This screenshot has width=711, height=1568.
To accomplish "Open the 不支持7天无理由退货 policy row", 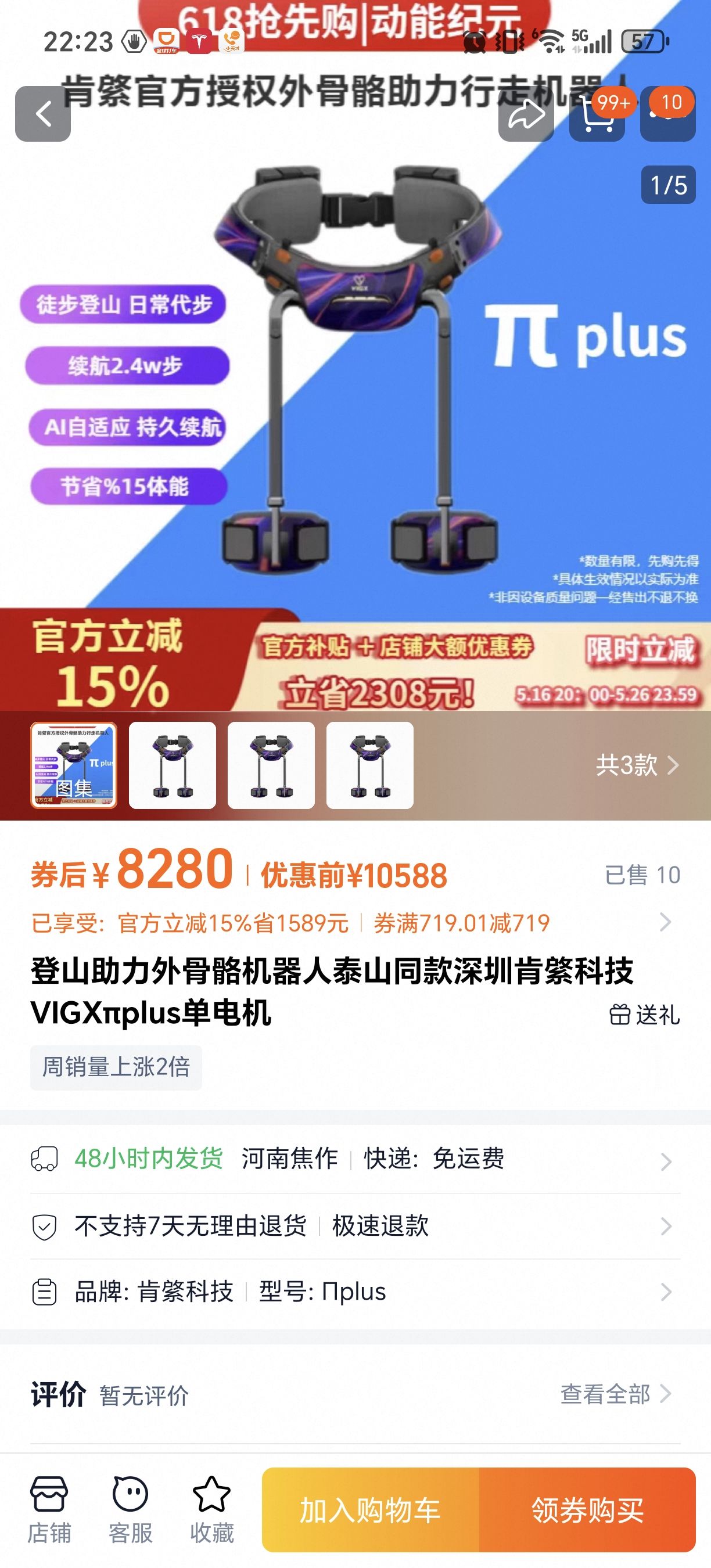I will pyautogui.click(x=355, y=1226).
